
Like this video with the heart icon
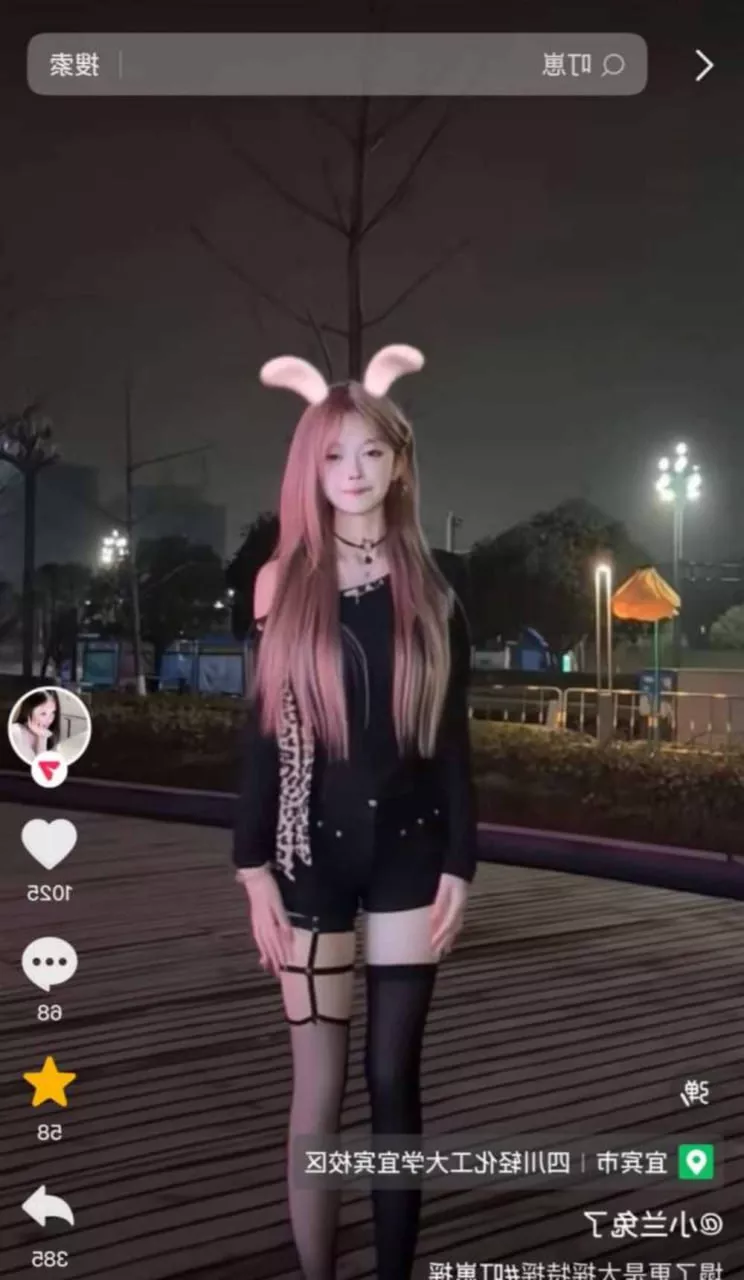point(49,844)
